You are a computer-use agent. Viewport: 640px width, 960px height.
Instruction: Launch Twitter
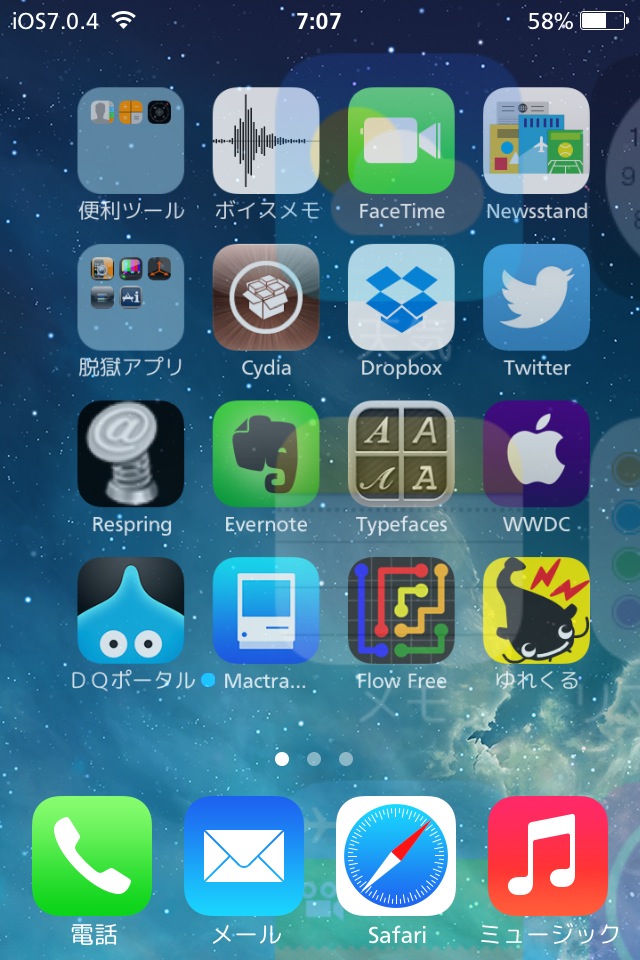tap(536, 297)
